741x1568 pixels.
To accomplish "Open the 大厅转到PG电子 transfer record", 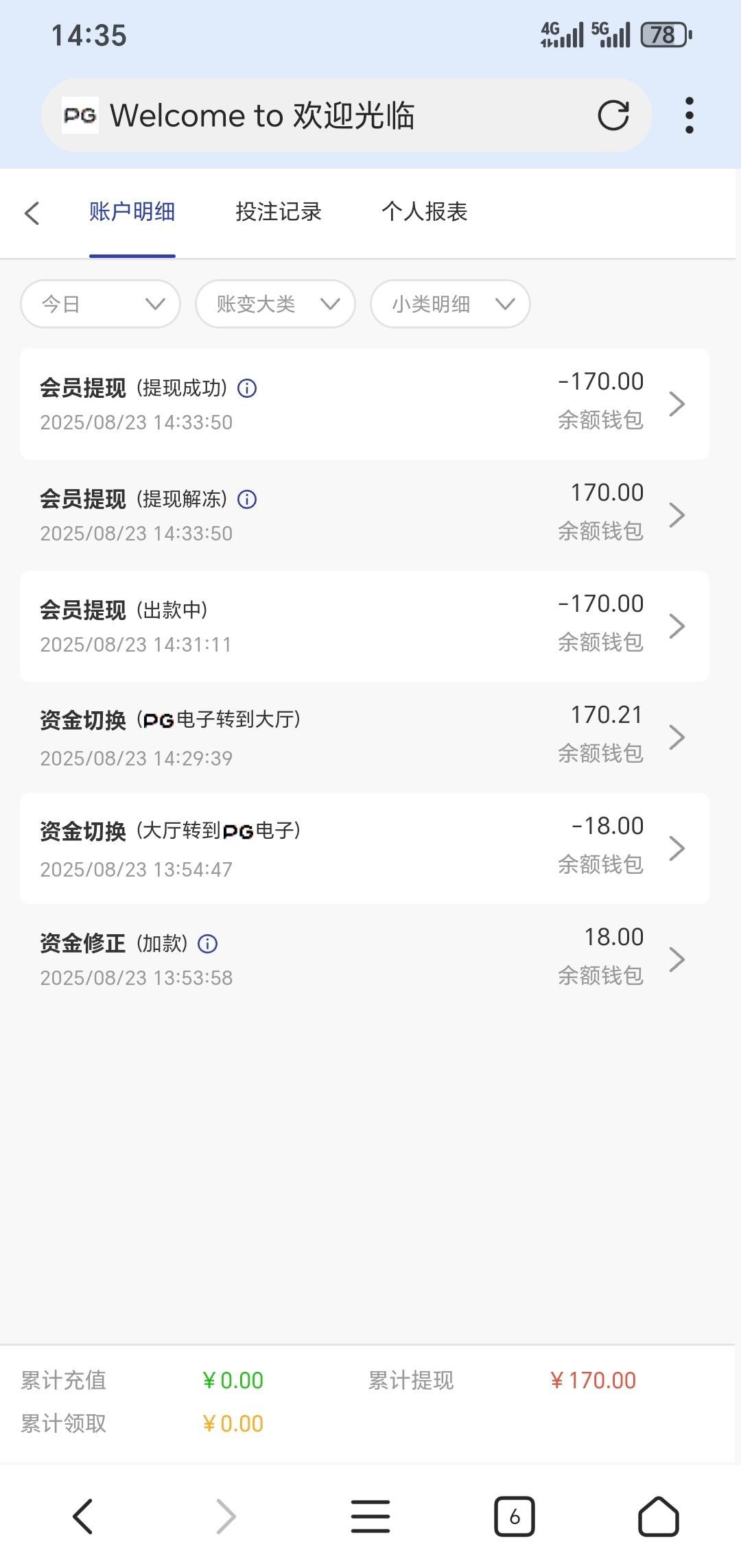I will [364, 848].
